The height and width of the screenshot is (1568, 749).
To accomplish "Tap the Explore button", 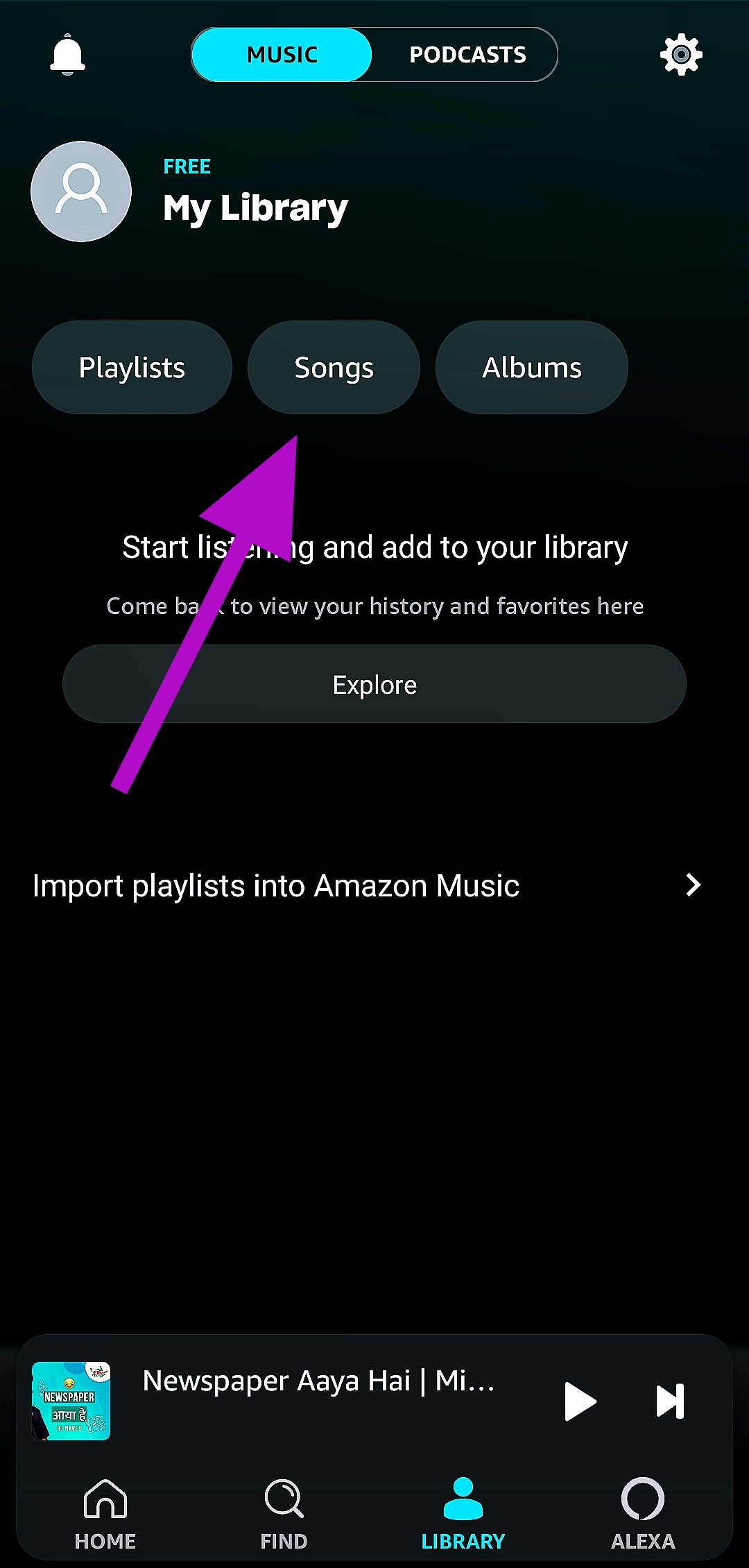I will coord(374,684).
